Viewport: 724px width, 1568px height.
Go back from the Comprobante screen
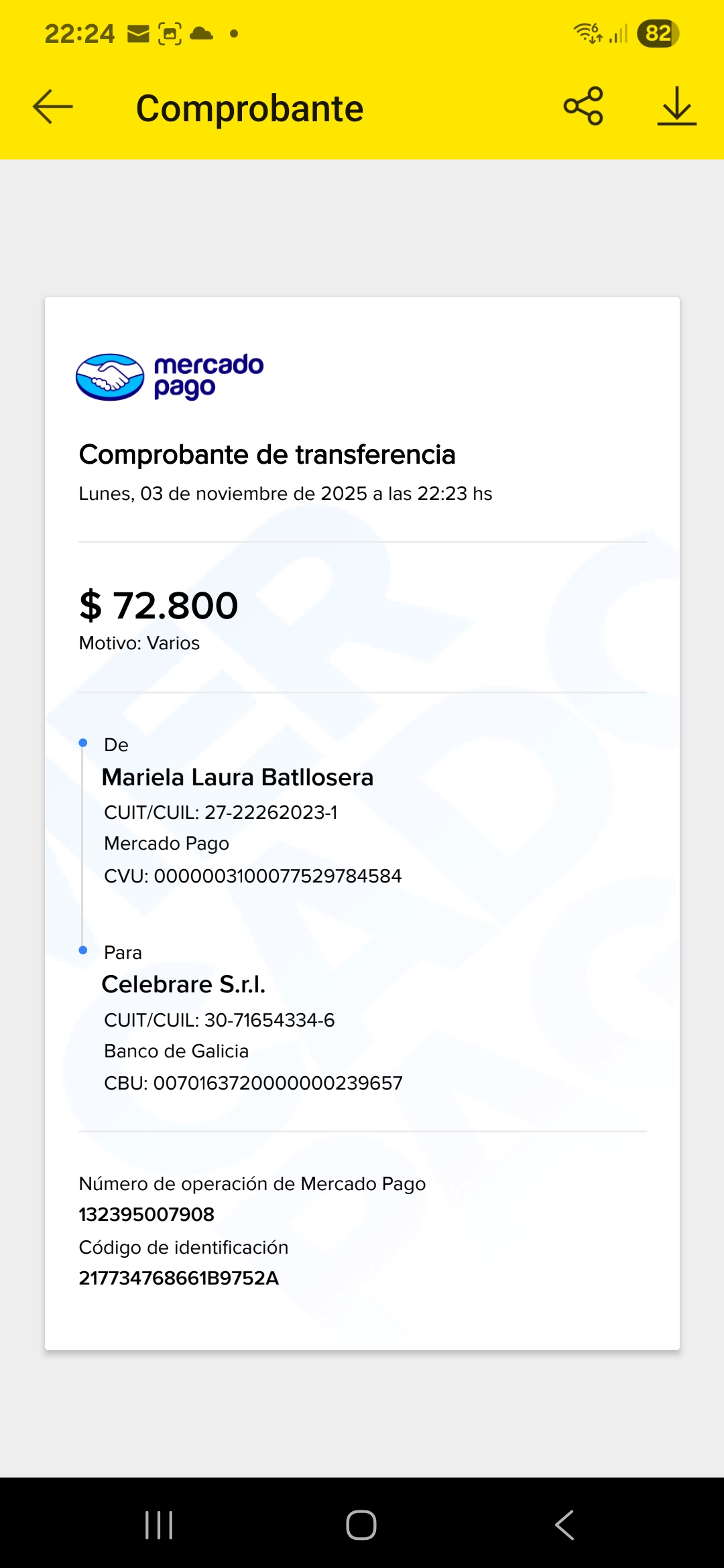pos(52,107)
